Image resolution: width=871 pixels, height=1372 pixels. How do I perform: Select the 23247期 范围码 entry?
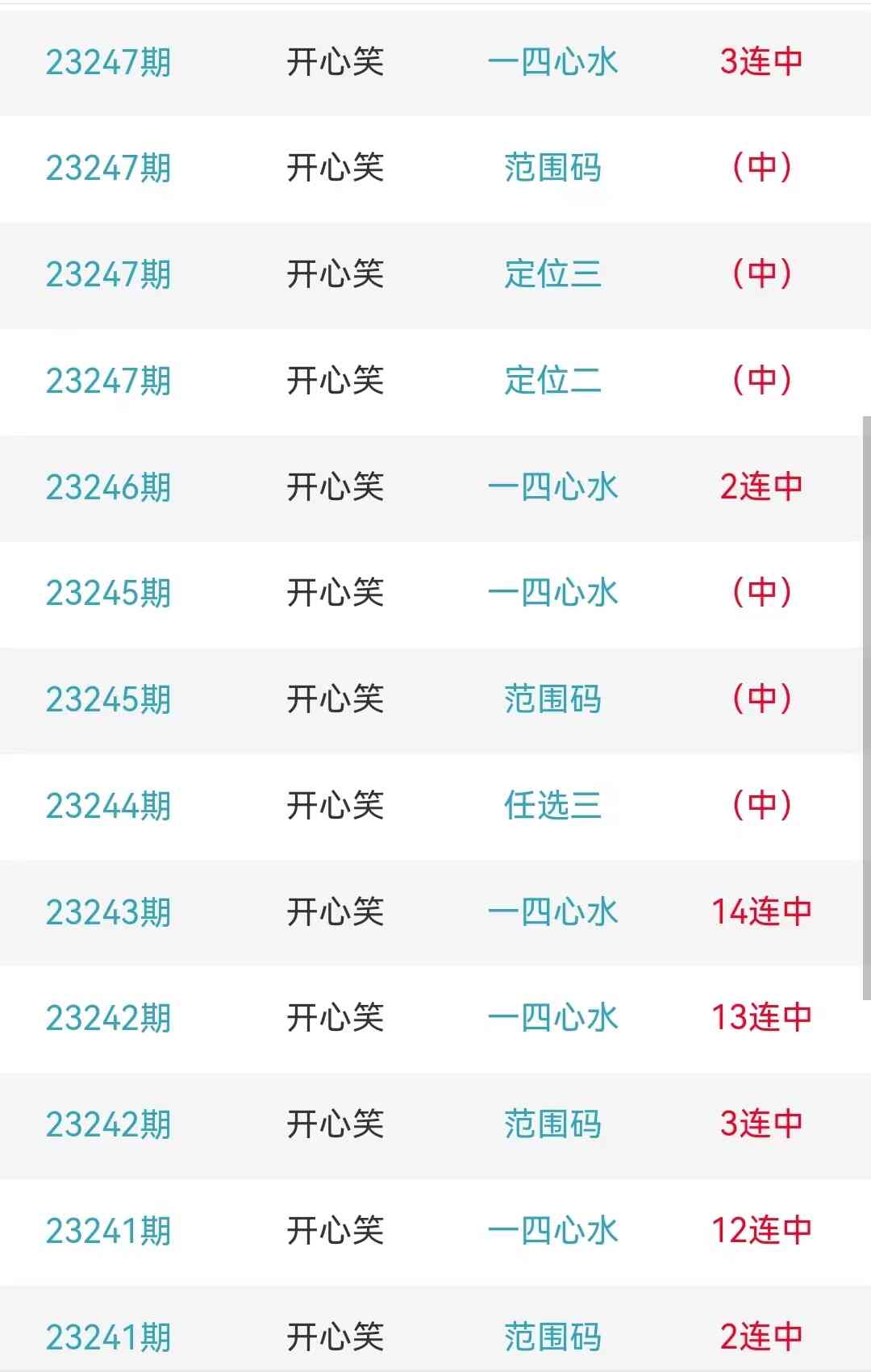[552, 168]
